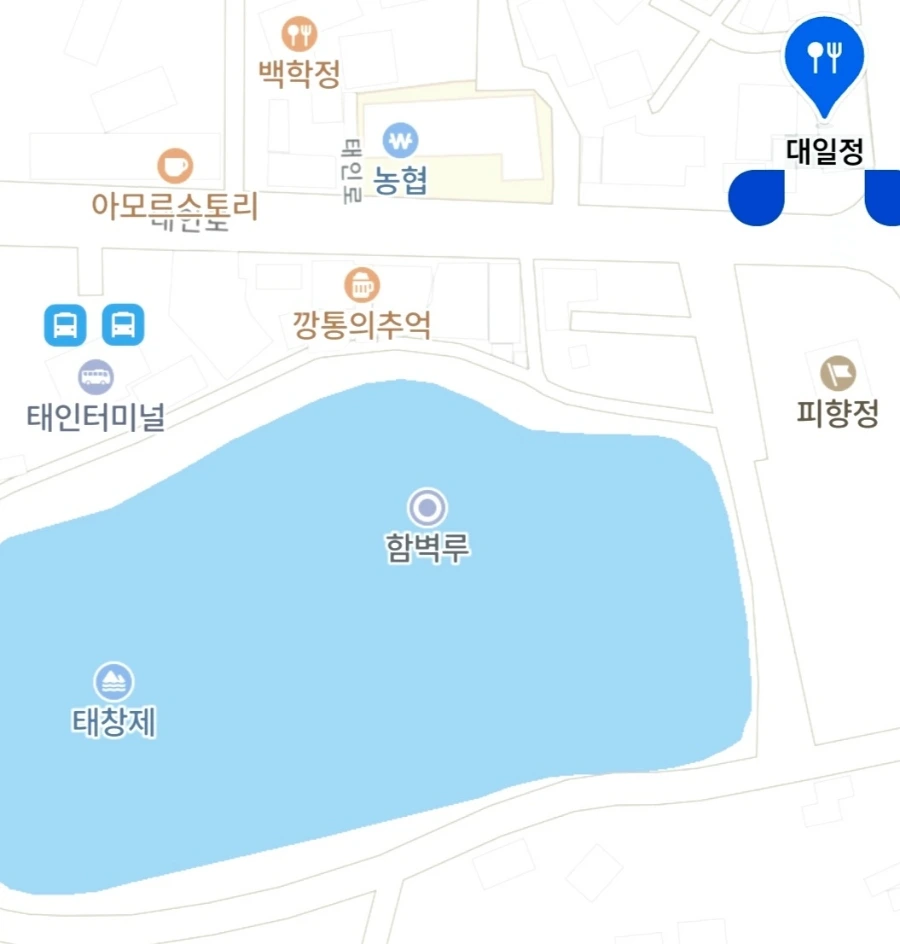The image size is (900, 944).
Task: Tap the selected 대일정 restaurant pin
Action: (x=824, y=60)
